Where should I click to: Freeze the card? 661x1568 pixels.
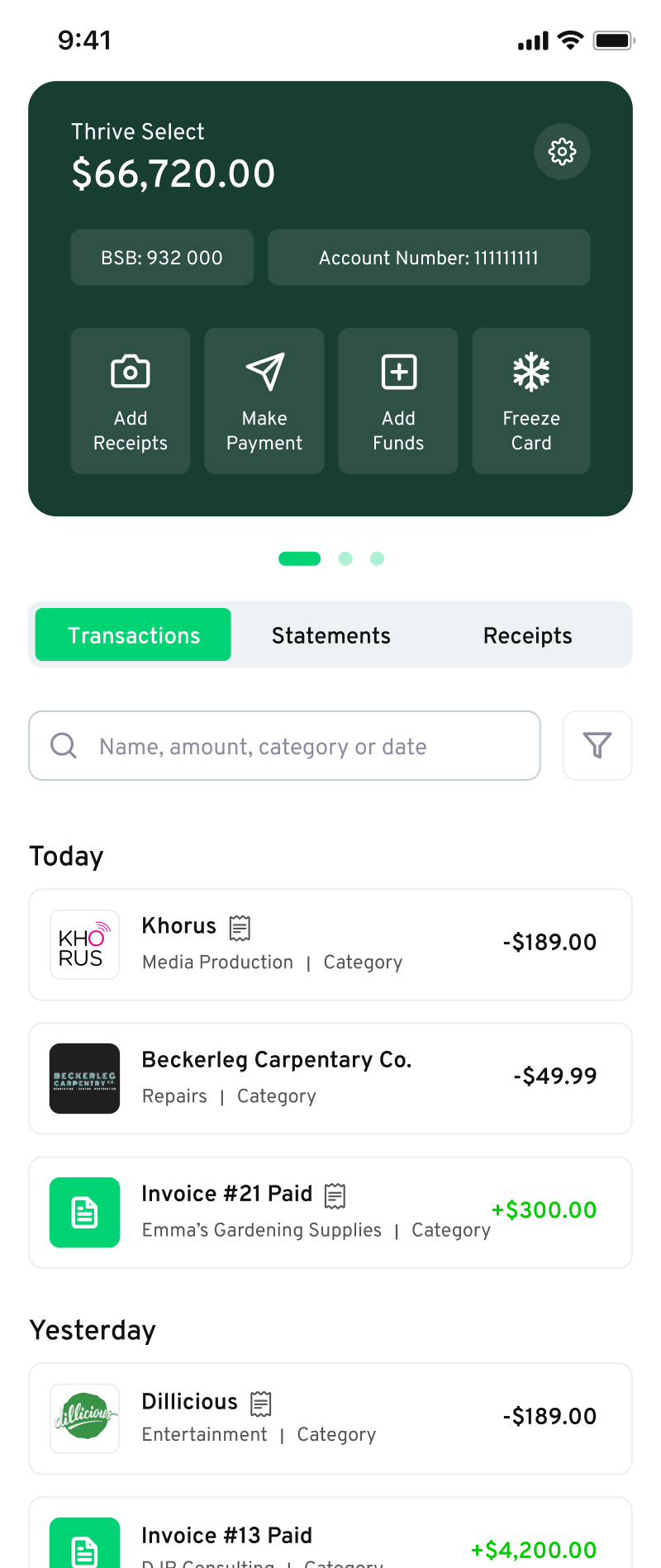[x=531, y=401]
